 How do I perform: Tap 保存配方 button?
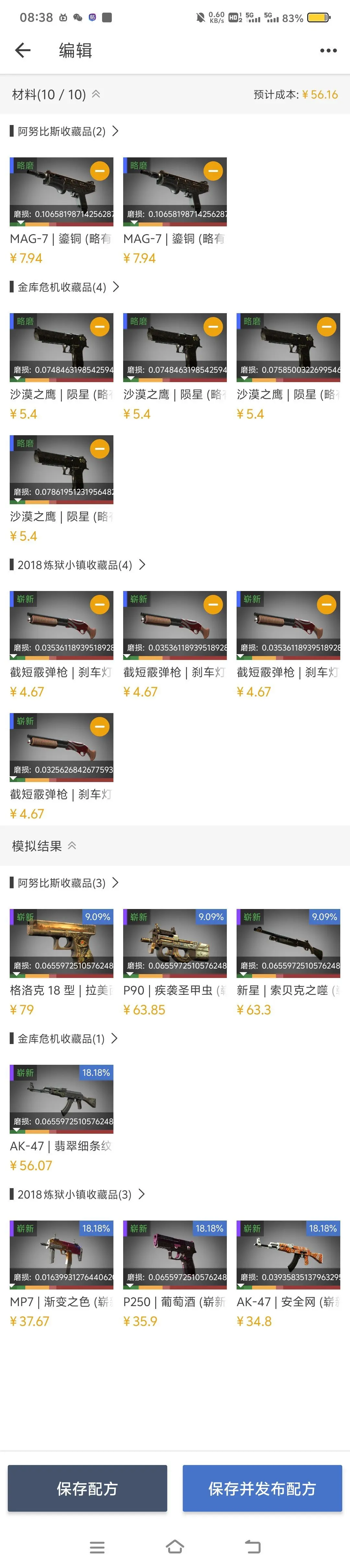click(87, 1488)
